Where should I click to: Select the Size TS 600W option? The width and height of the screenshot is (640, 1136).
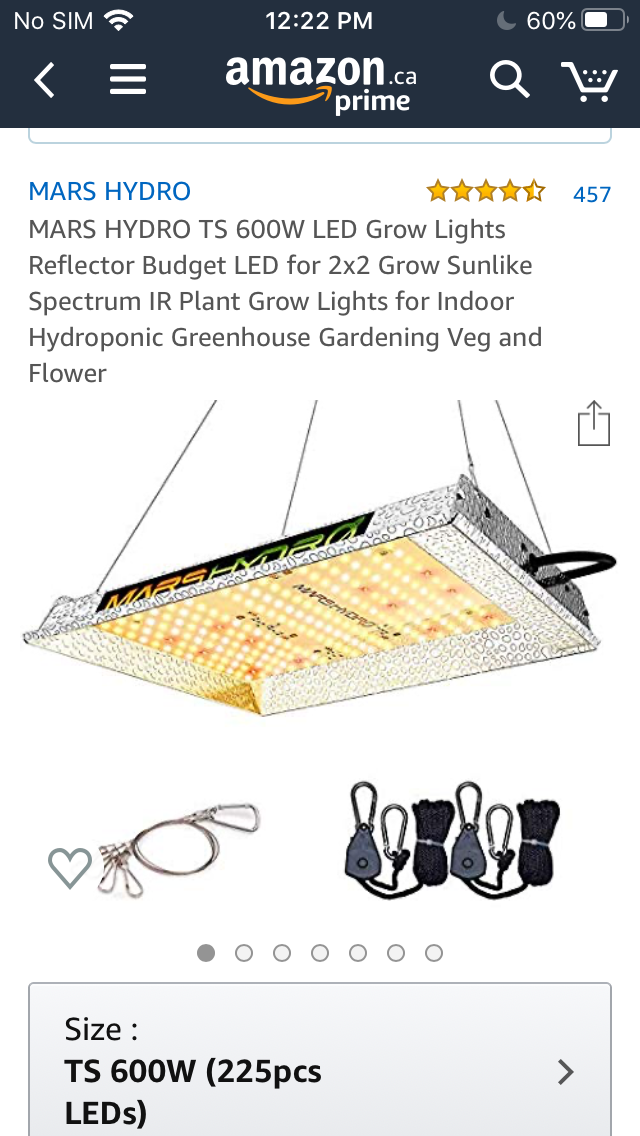click(x=320, y=1070)
